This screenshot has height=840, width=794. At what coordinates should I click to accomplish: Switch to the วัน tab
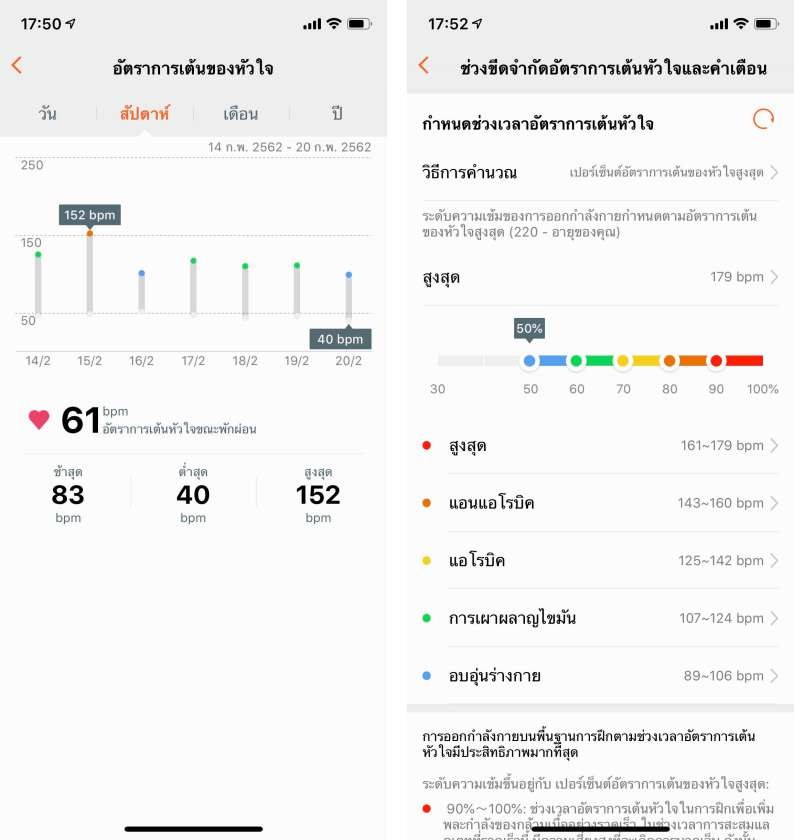[47, 113]
